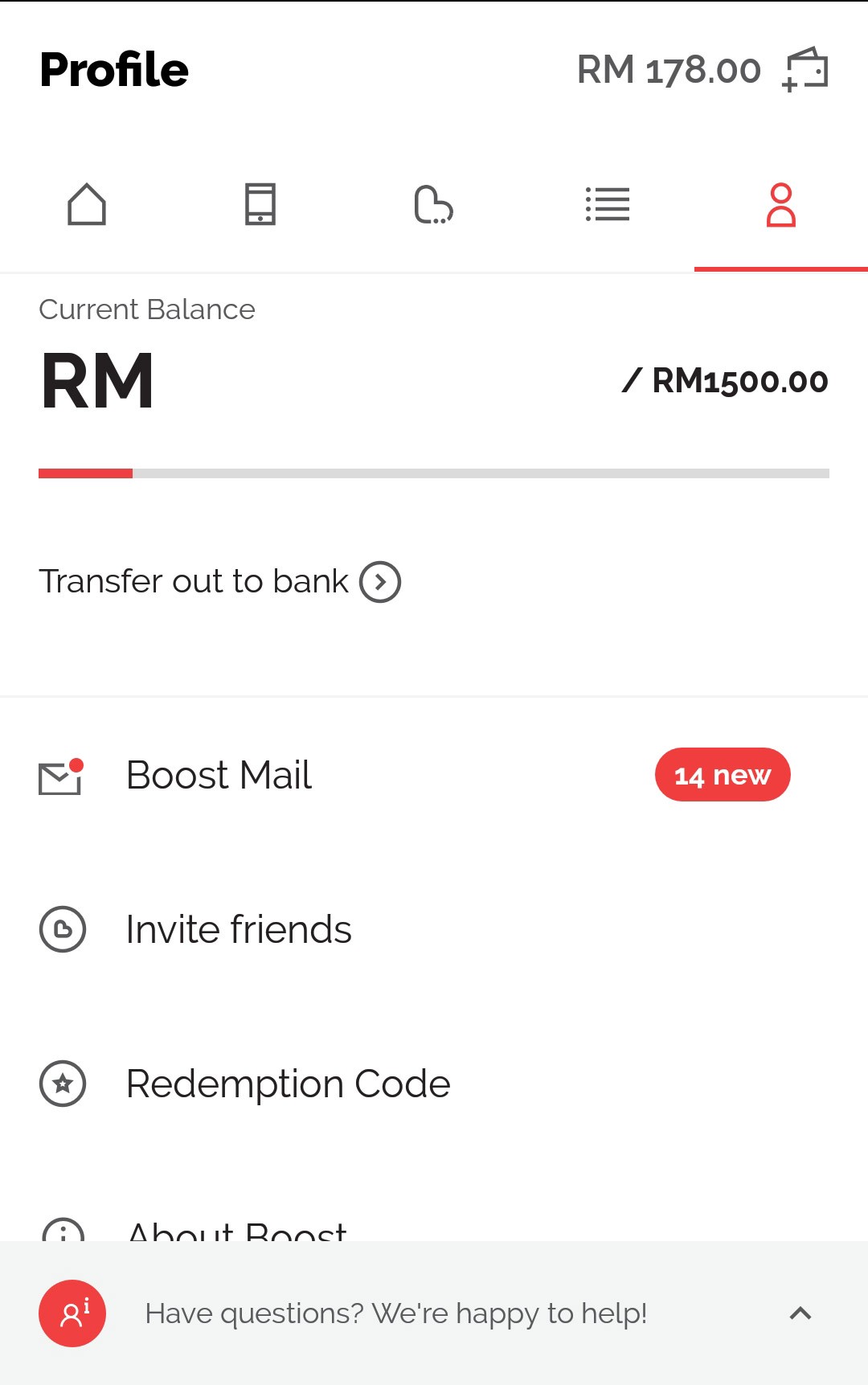Tap the Invite friends clock icon
Image resolution: width=868 pixels, height=1385 pixels.
pyautogui.click(x=62, y=928)
